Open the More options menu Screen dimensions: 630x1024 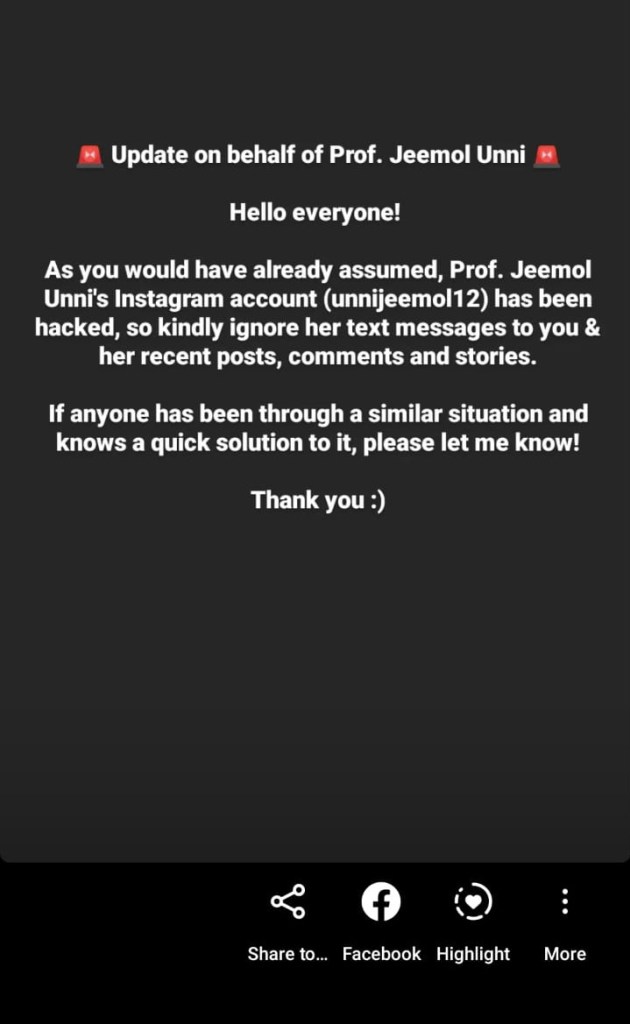coord(565,903)
